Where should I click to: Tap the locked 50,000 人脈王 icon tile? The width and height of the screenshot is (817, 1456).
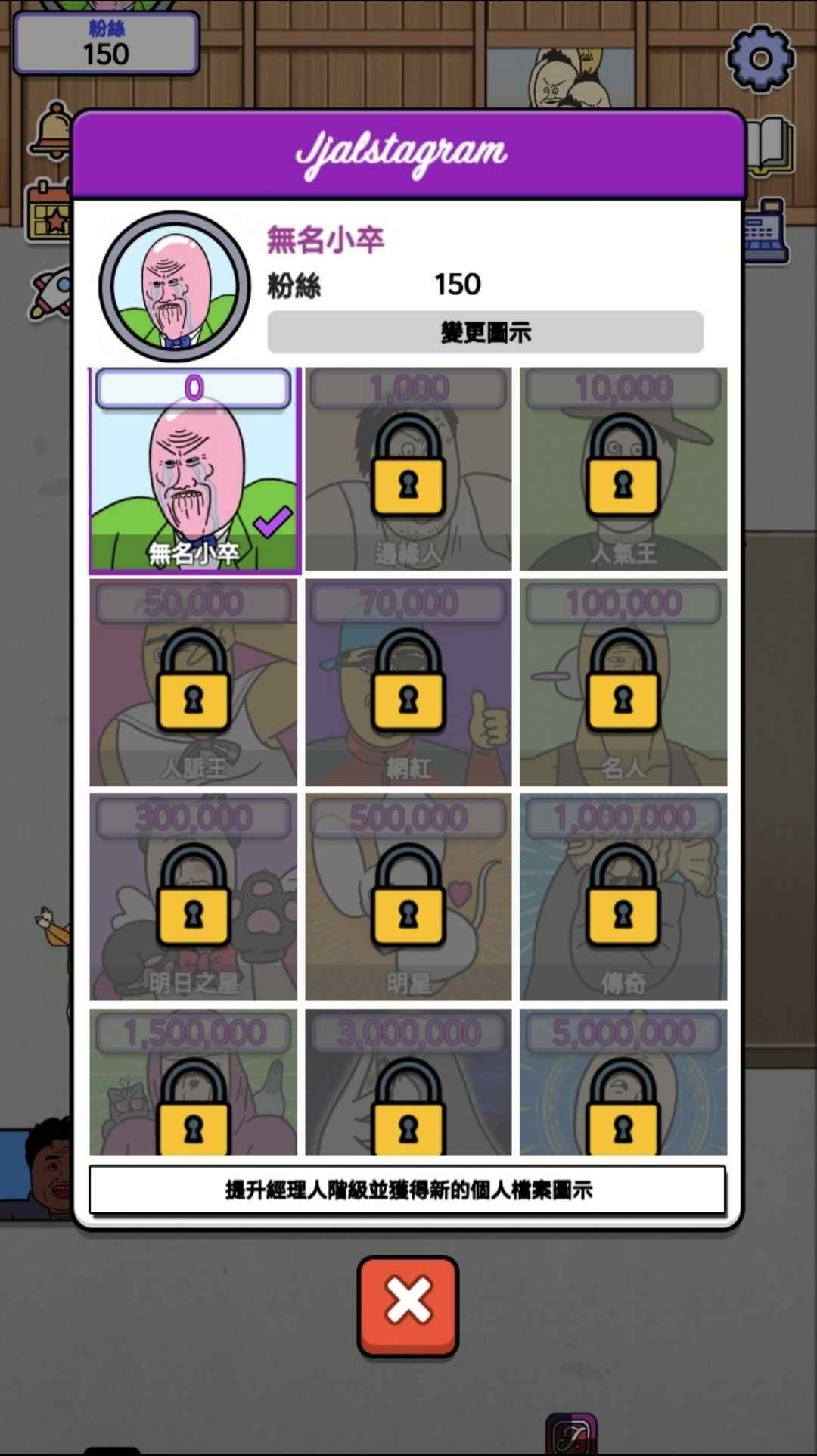(x=194, y=683)
